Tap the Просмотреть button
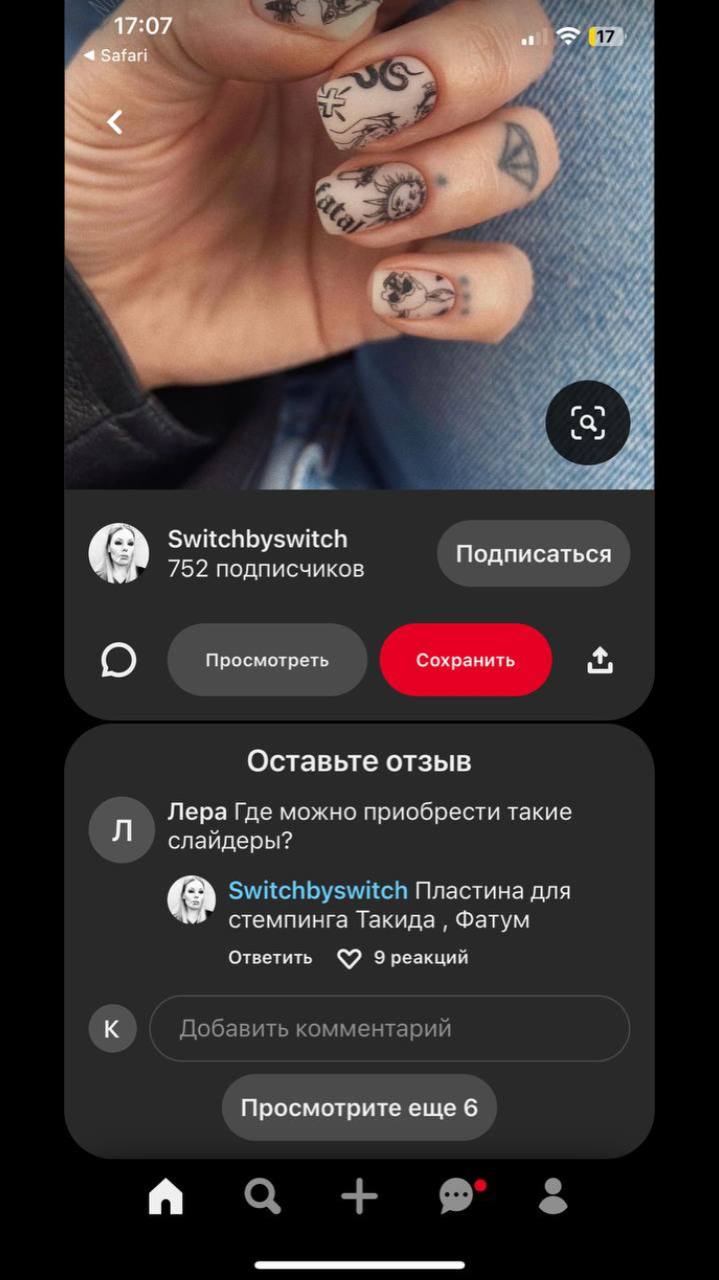The image size is (719, 1280). (267, 660)
